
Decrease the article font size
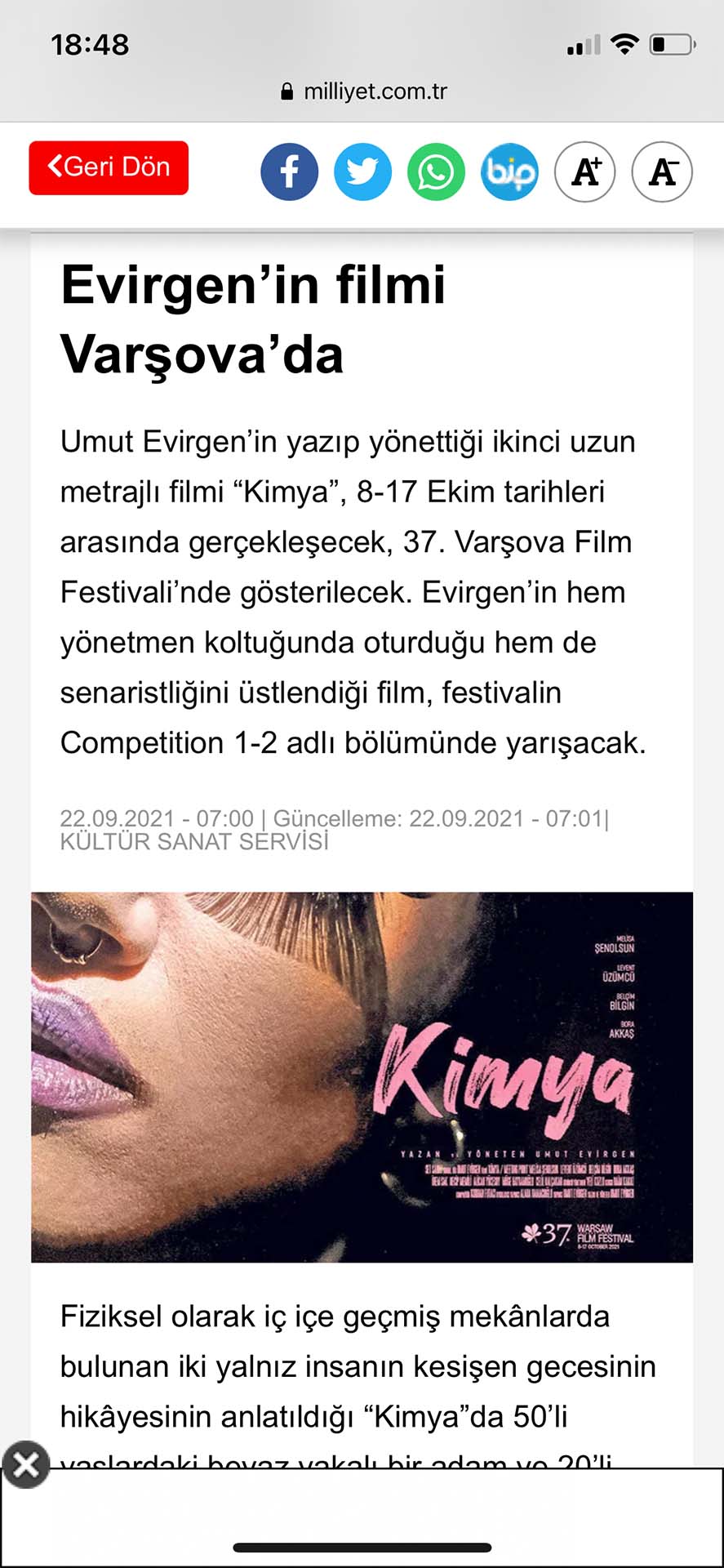pyautogui.click(x=662, y=171)
